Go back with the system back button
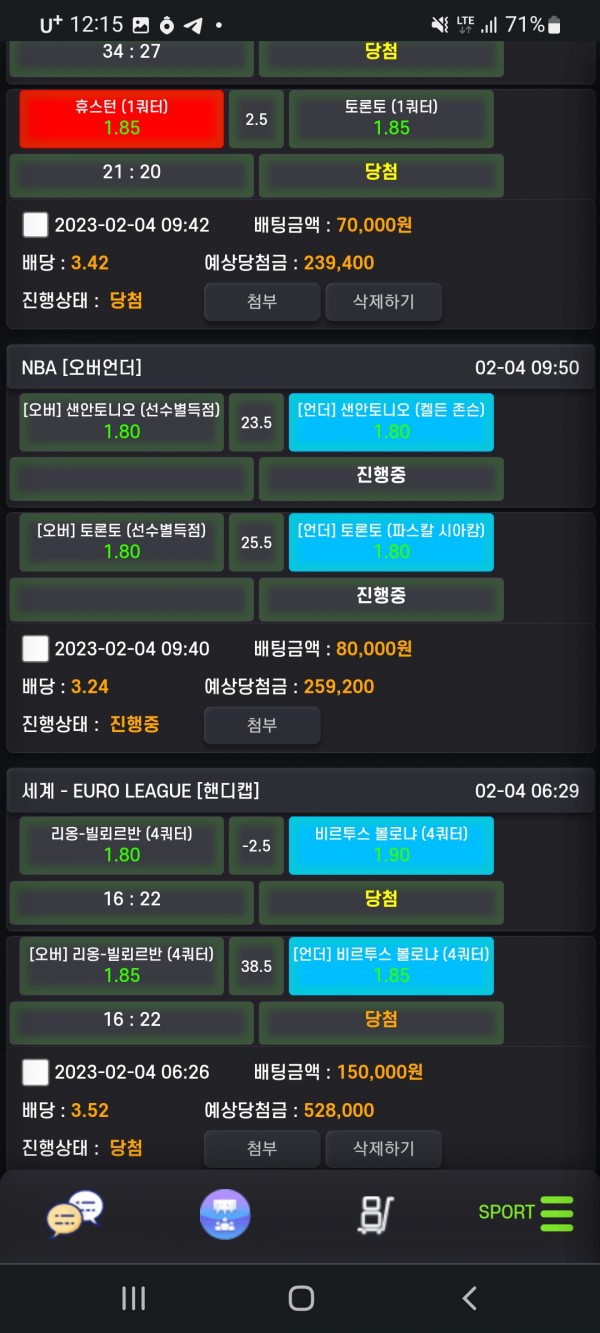Image resolution: width=600 pixels, height=1333 pixels. (x=469, y=1298)
